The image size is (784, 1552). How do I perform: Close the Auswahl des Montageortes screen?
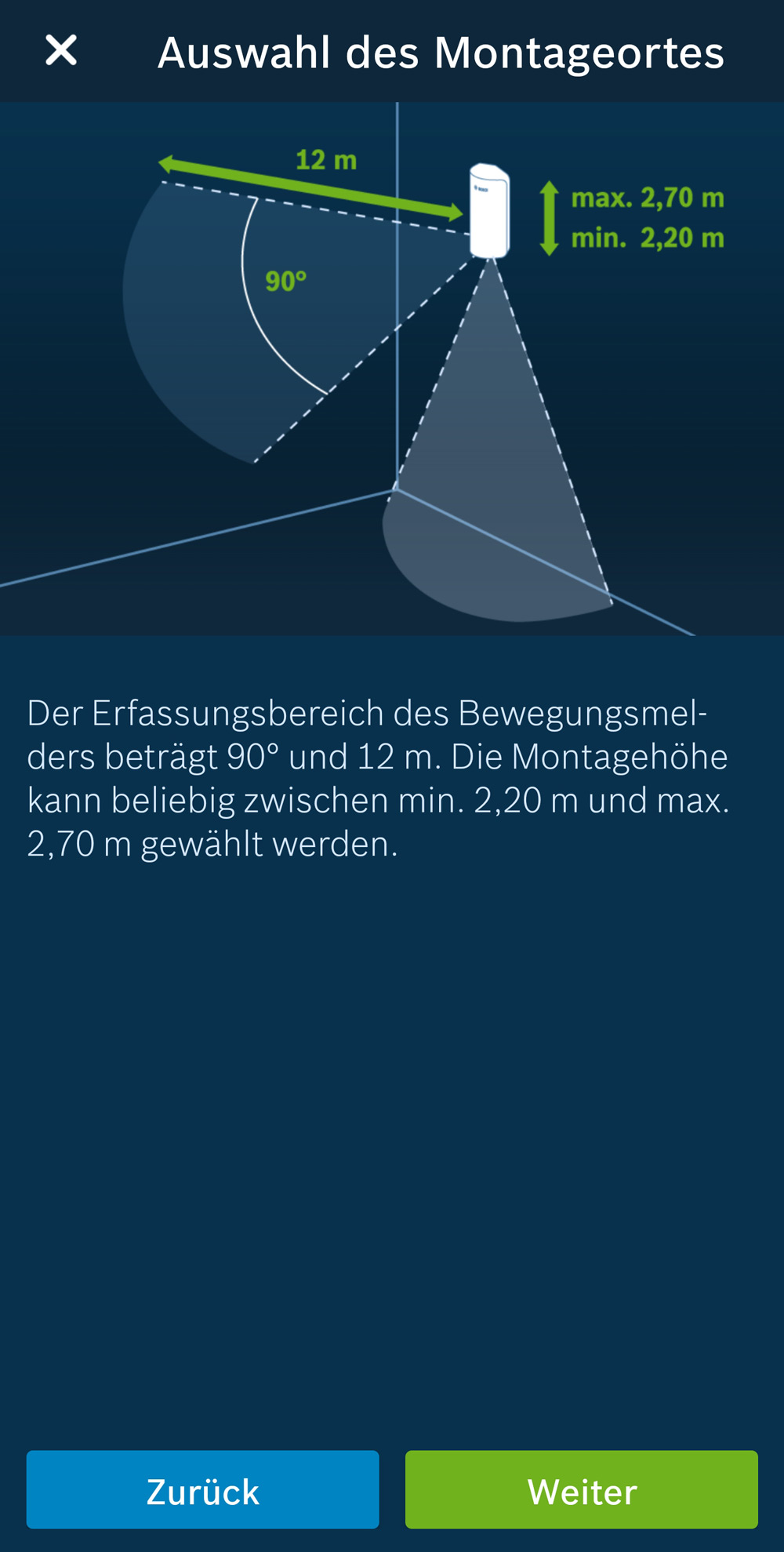click(x=61, y=50)
